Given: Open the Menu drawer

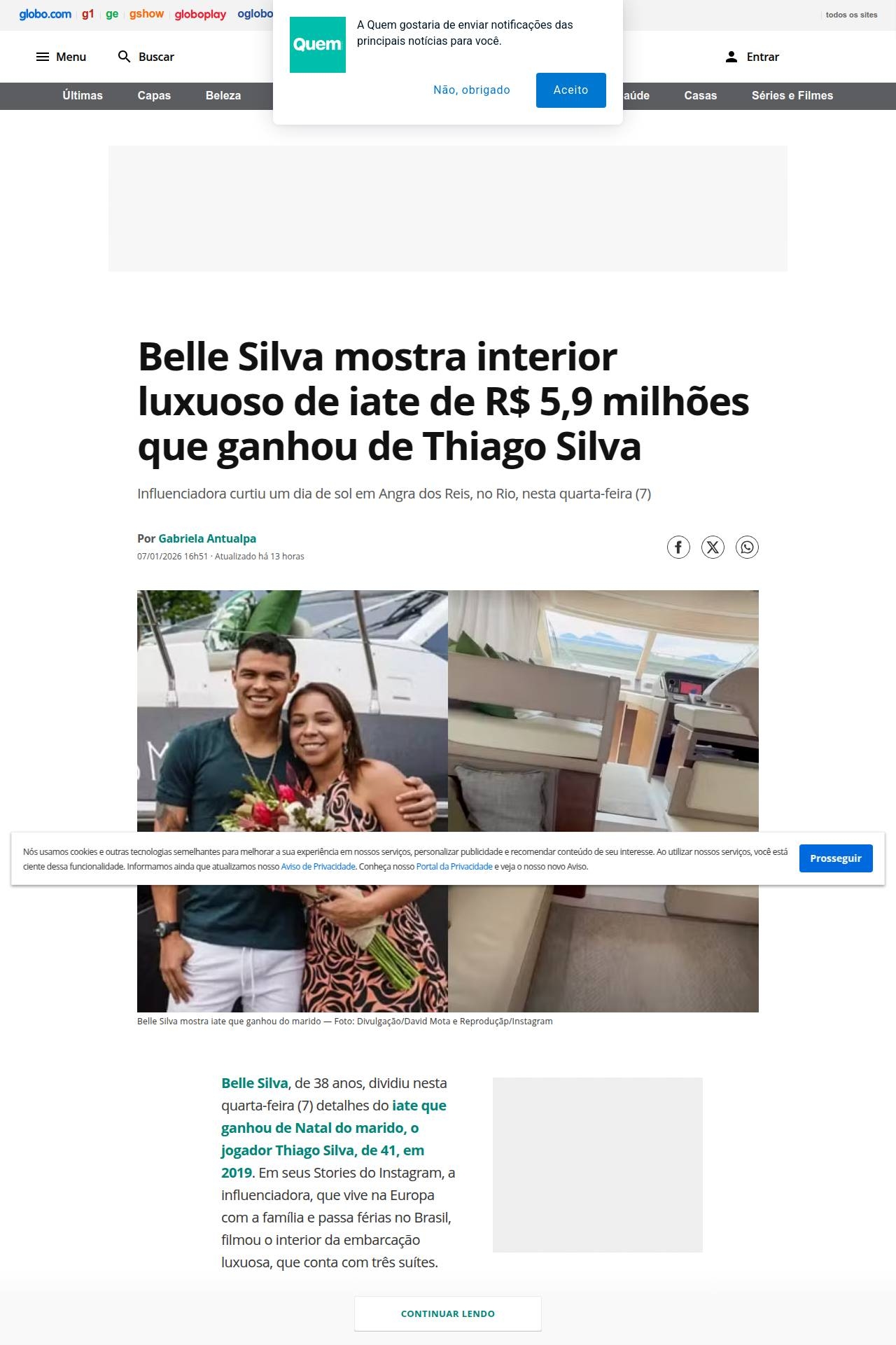Looking at the screenshot, I should coord(61,57).
